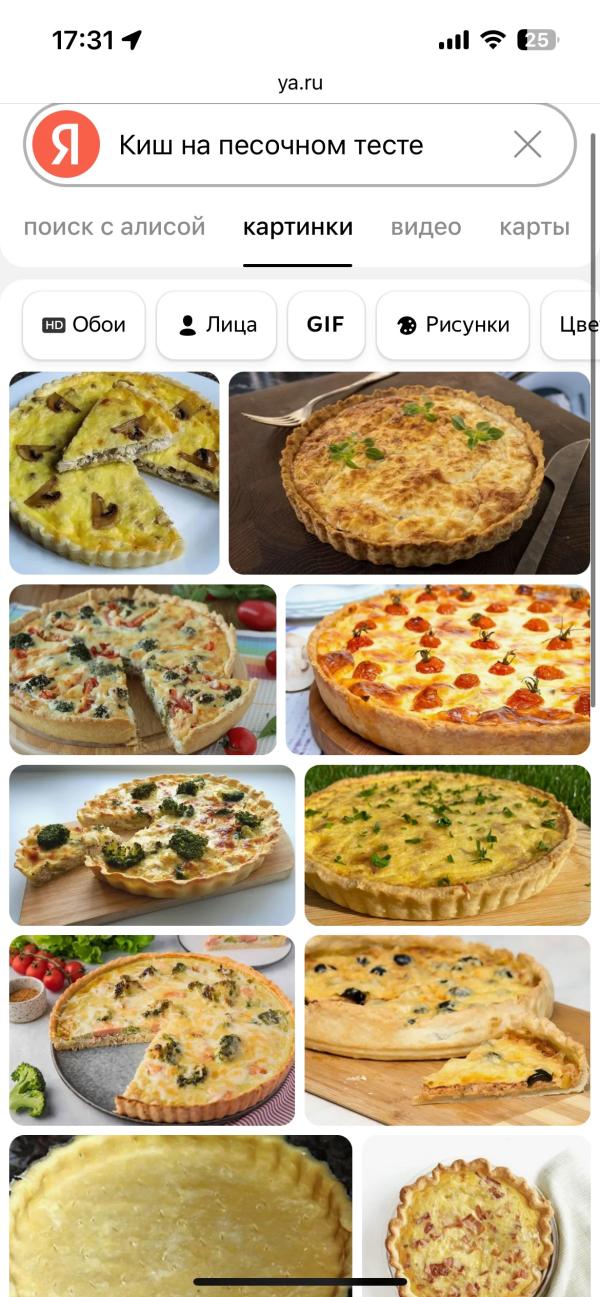
Task: Filter results by "Рисунки"
Action: coord(453,325)
